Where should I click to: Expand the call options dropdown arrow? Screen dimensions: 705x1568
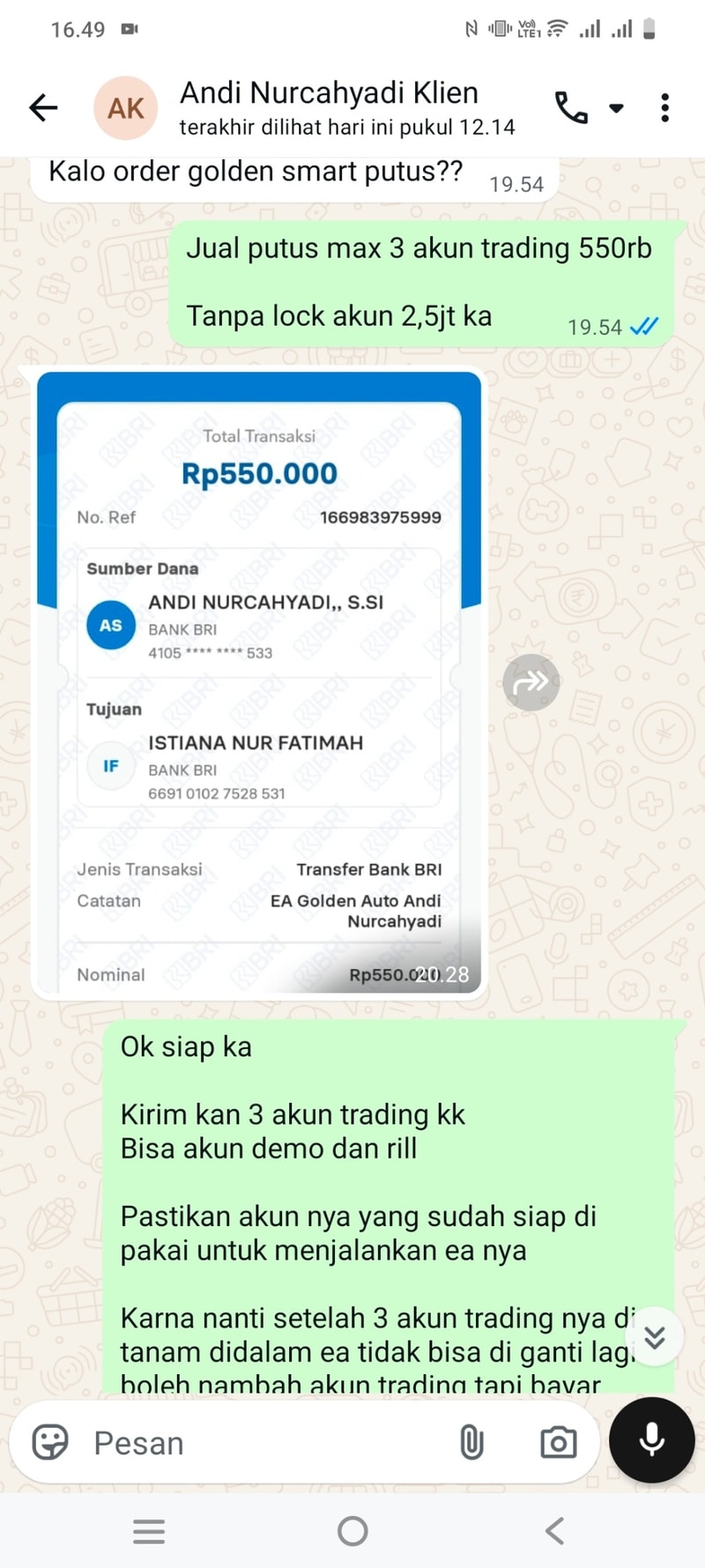pyautogui.click(x=617, y=108)
